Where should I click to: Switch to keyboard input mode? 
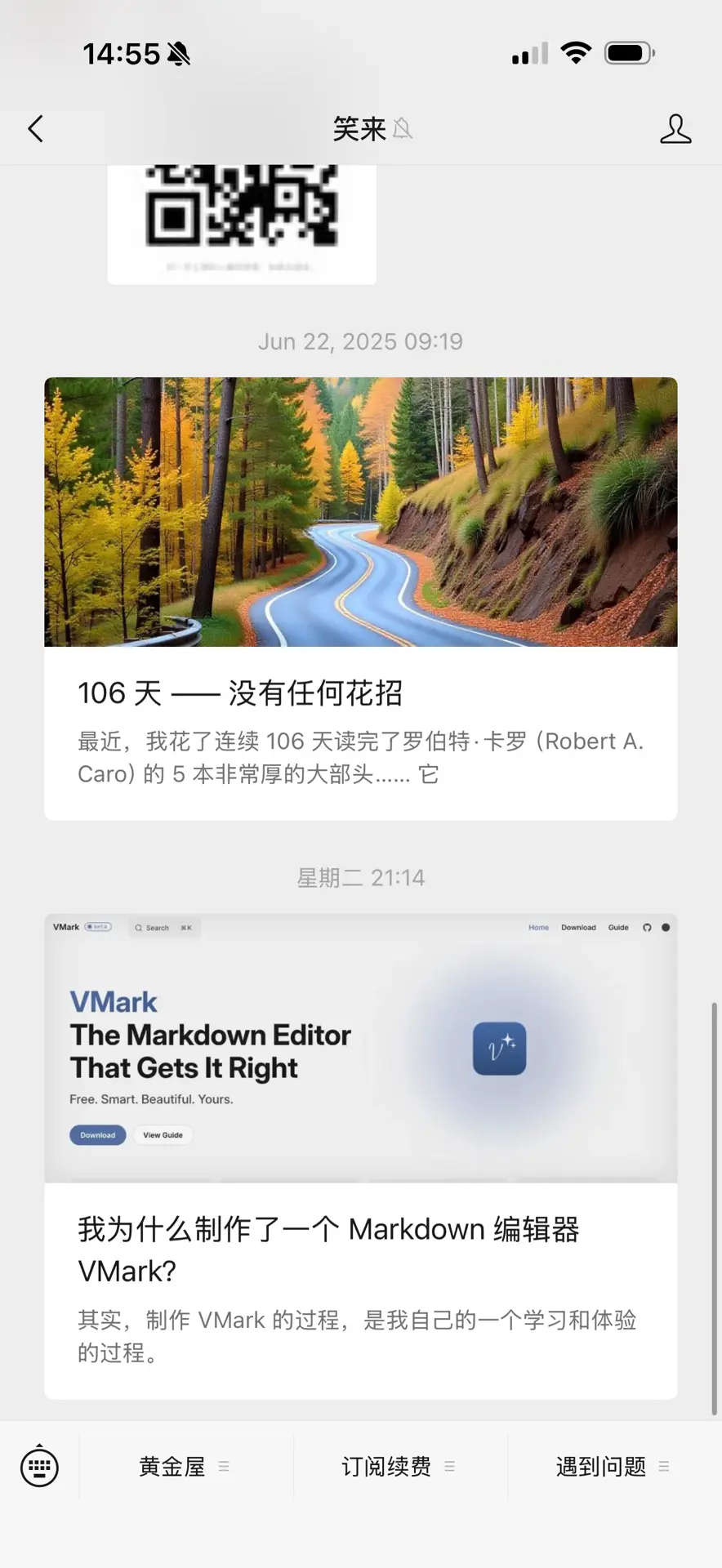point(39,1467)
